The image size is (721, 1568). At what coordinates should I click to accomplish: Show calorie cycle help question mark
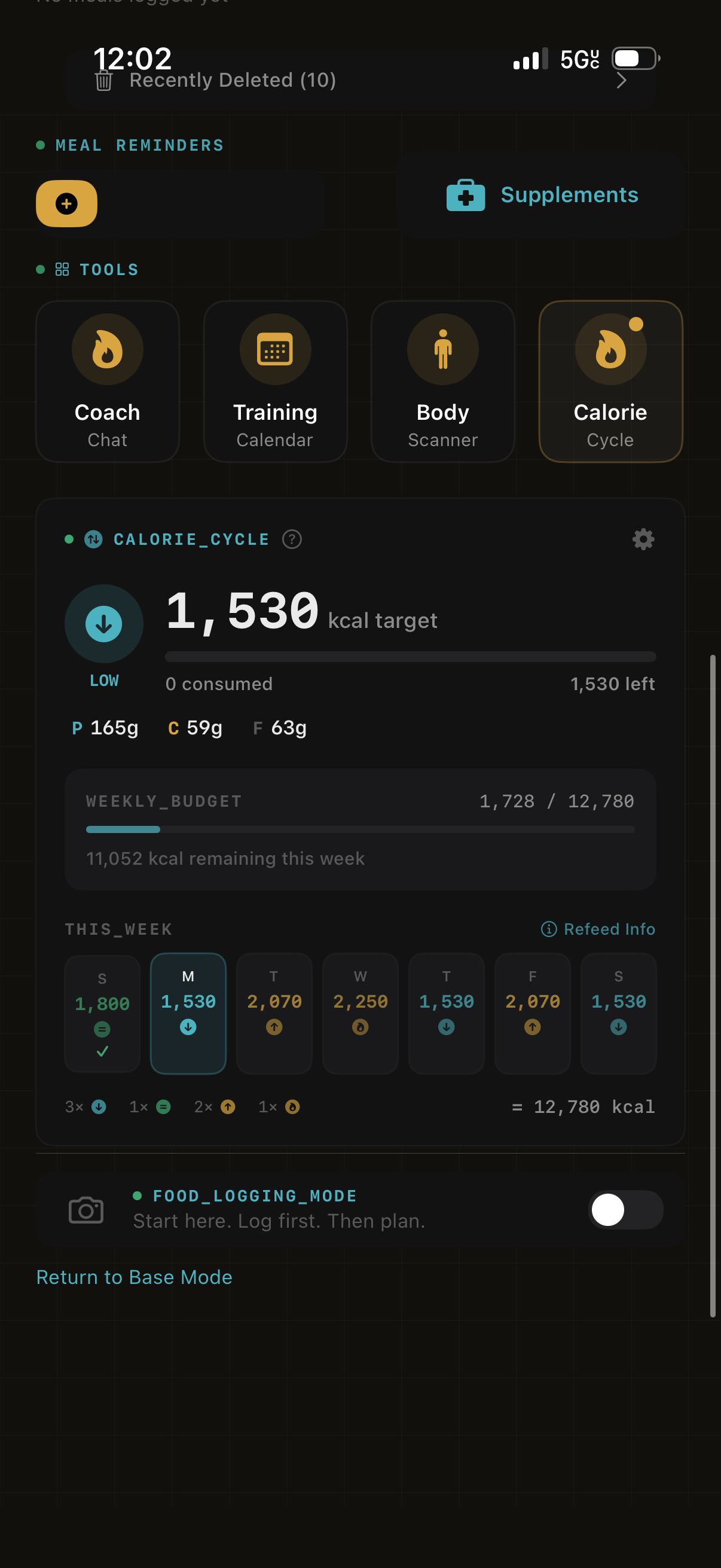(x=292, y=539)
